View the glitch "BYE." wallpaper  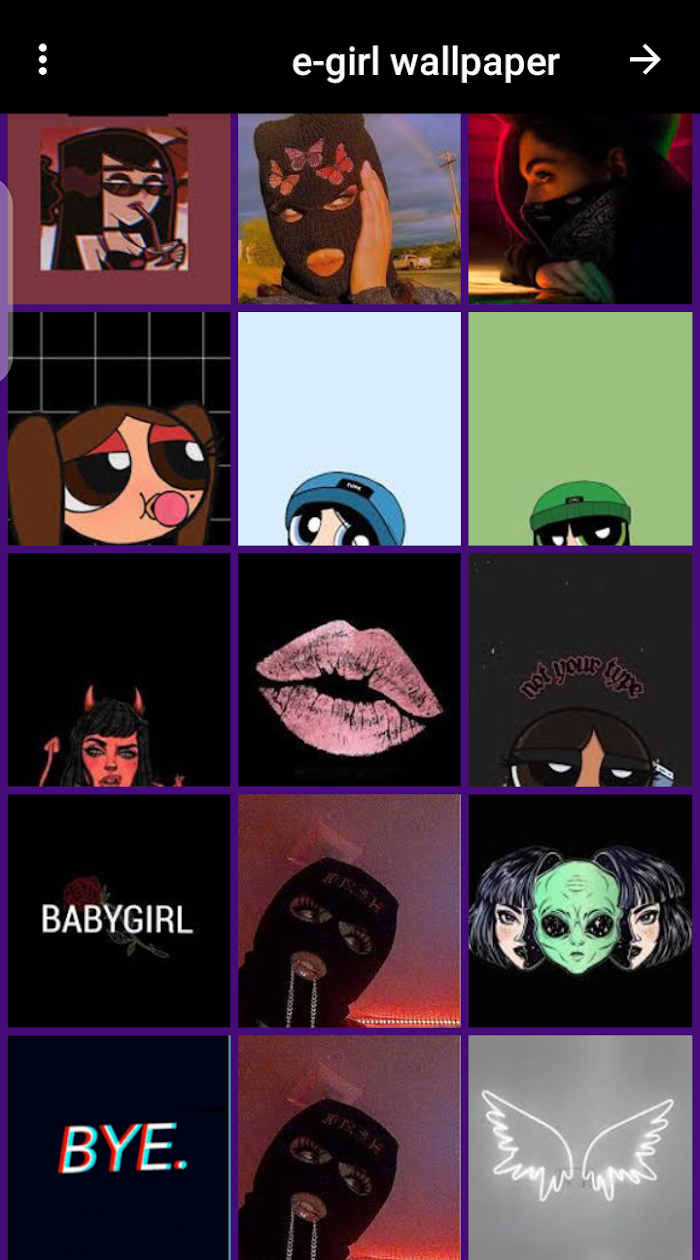pyautogui.click(x=119, y=1147)
